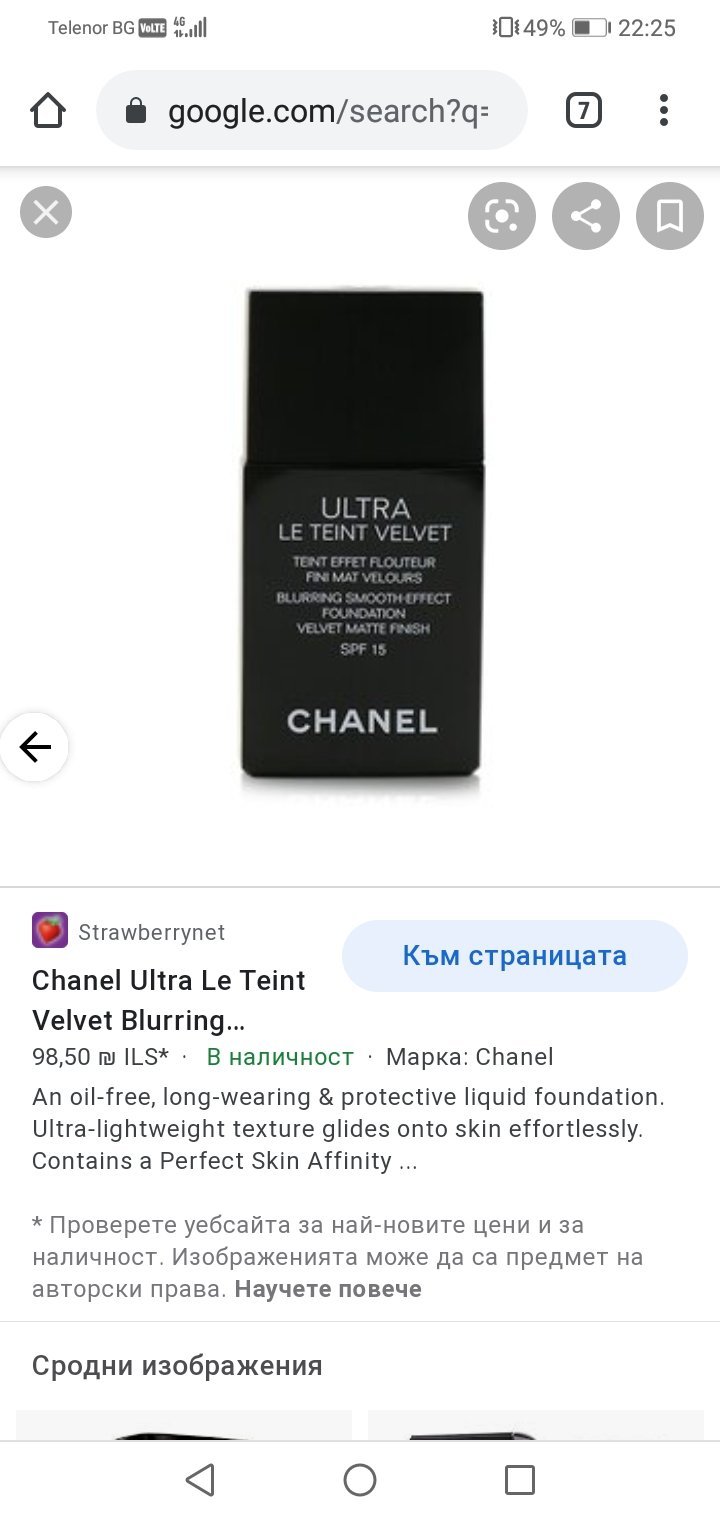Open Chrome home page
The width and height of the screenshot is (720, 1520).
click(x=48, y=111)
